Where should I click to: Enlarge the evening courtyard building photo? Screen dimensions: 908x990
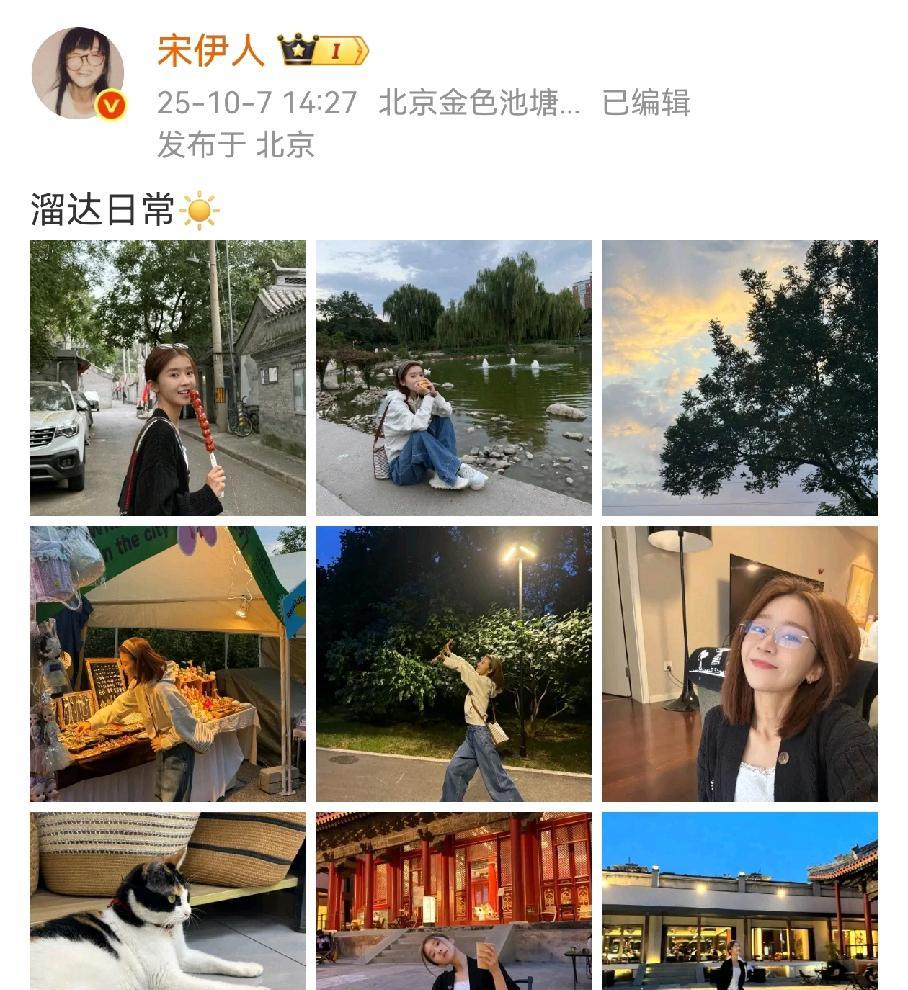coord(740,901)
